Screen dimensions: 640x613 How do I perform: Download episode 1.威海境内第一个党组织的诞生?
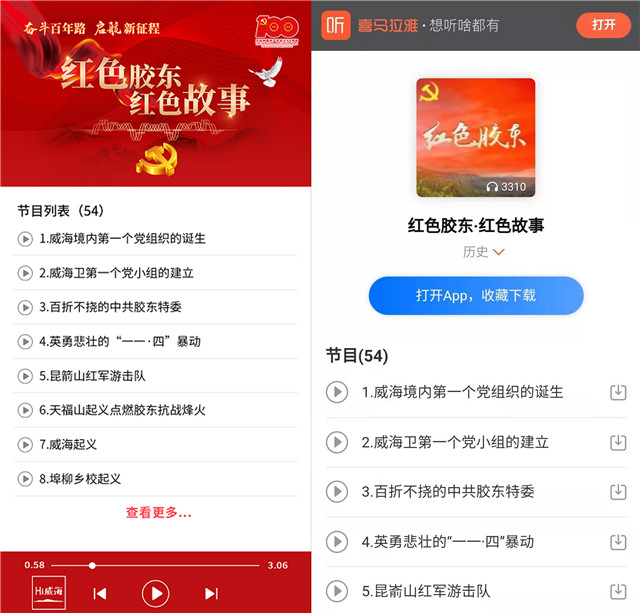pos(618,392)
